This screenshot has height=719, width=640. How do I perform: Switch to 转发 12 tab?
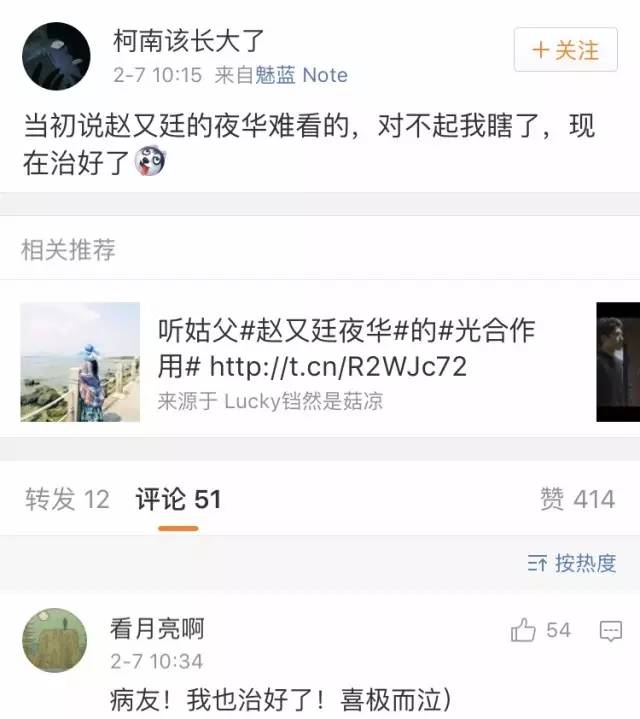pyautogui.click(x=67, y=499)
